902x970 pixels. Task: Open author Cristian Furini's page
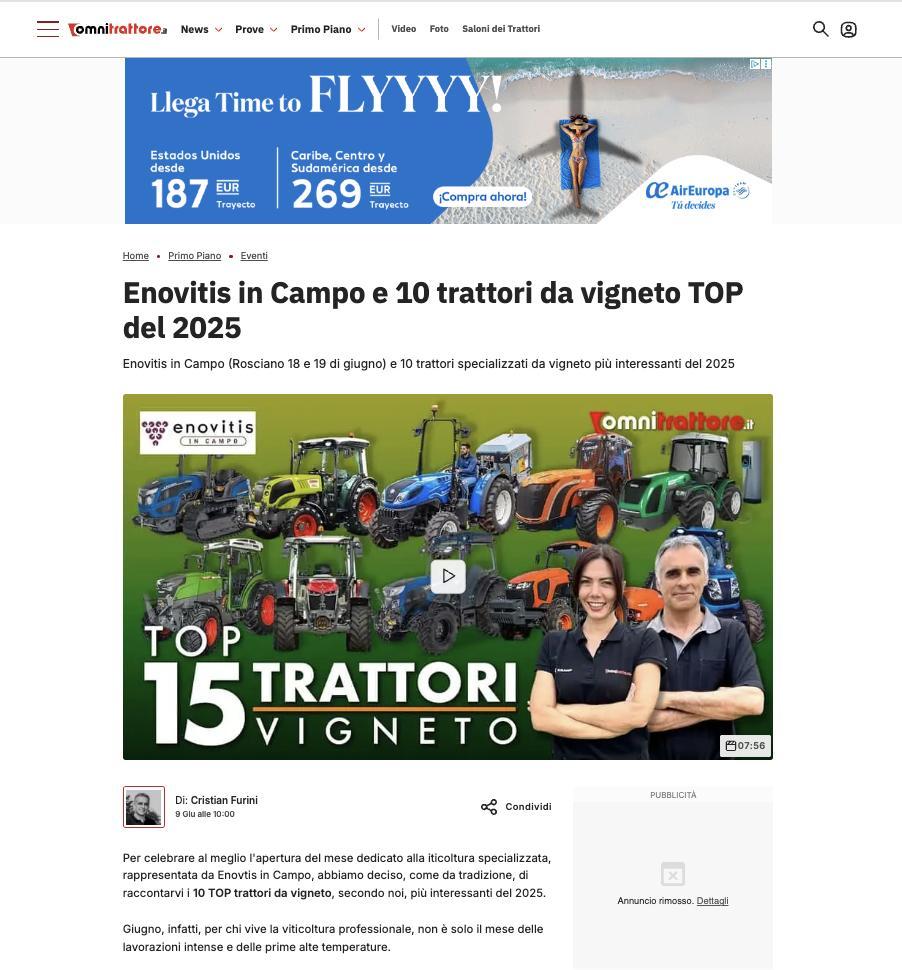(x=224, y=800)
